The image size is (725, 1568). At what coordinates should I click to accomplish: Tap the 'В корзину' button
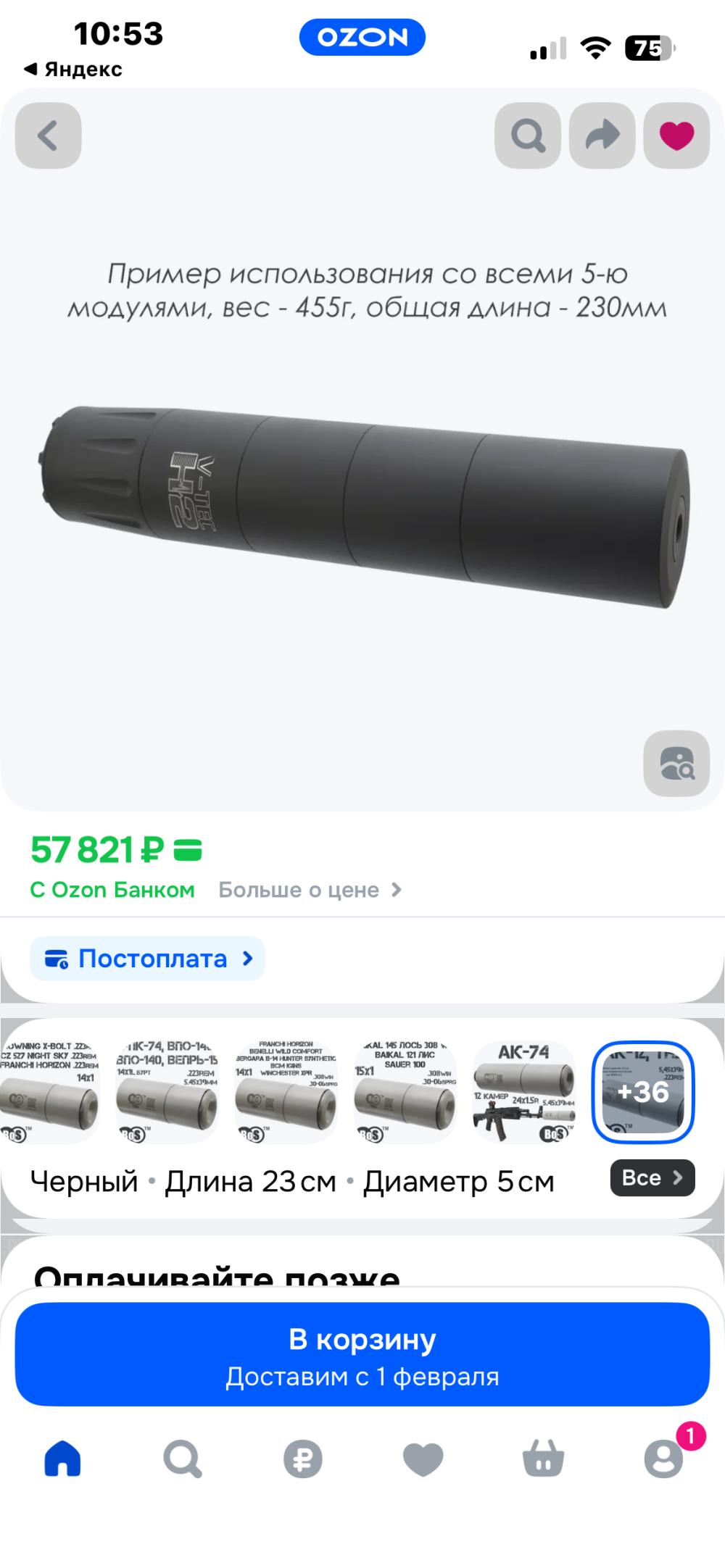(362, 1356)
